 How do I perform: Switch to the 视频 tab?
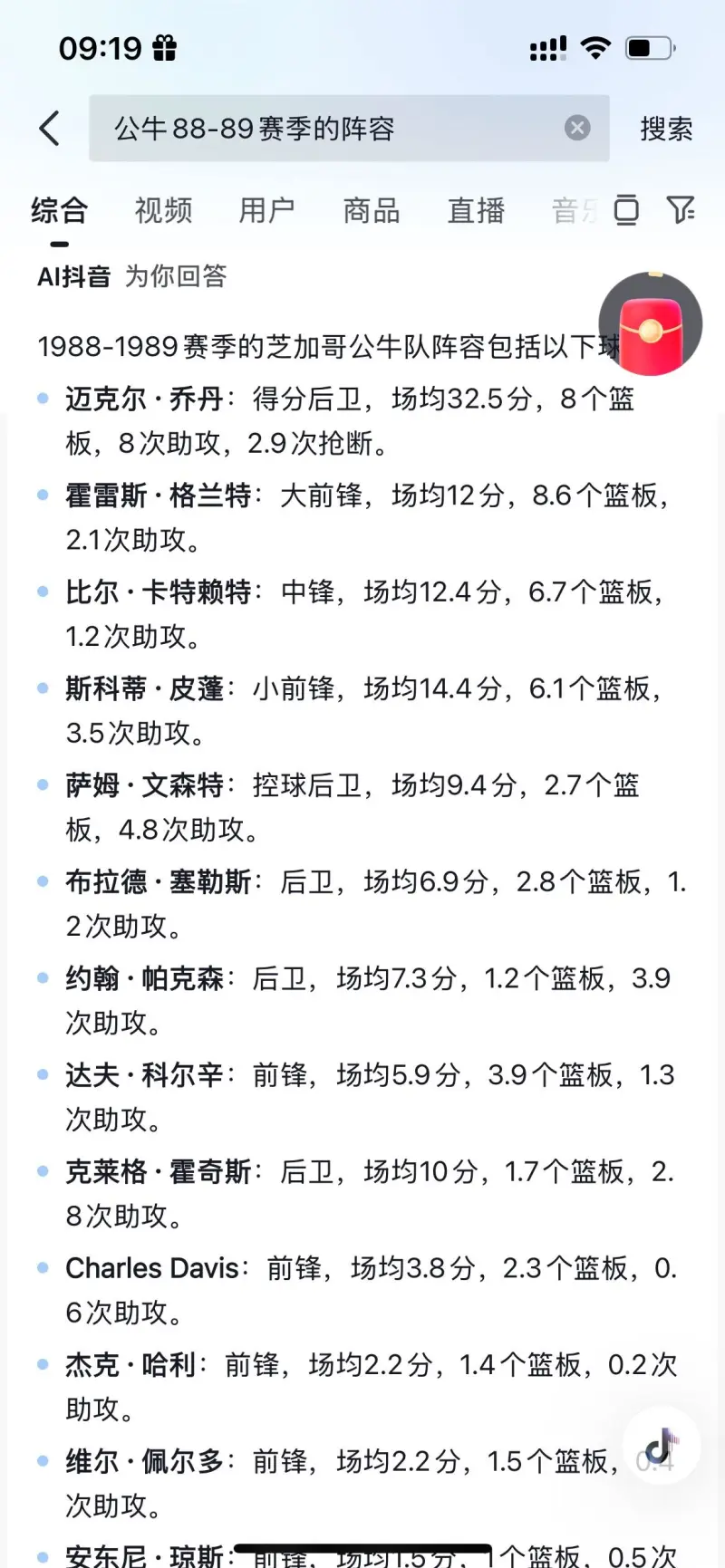tap(163, 211)
